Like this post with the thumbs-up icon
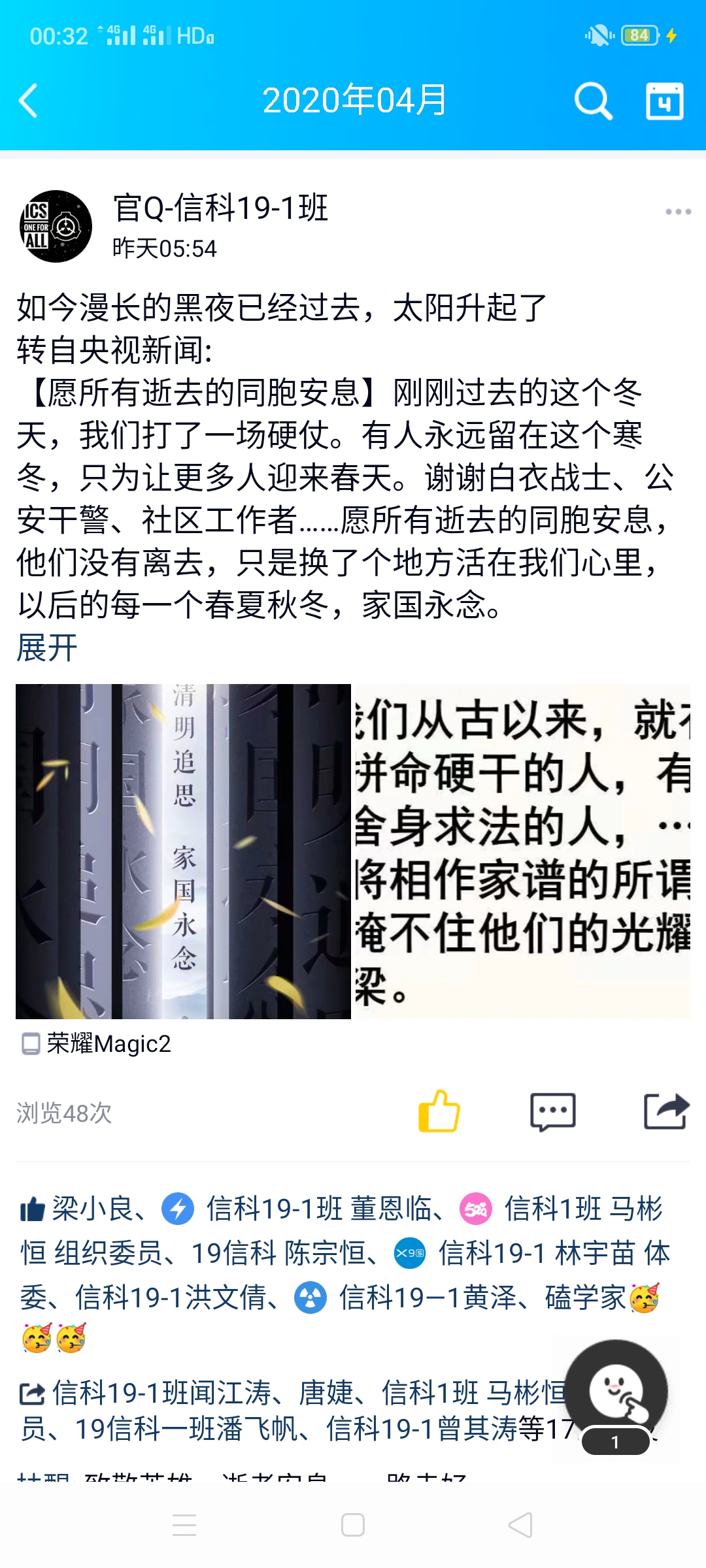 tap(439, 1111)
